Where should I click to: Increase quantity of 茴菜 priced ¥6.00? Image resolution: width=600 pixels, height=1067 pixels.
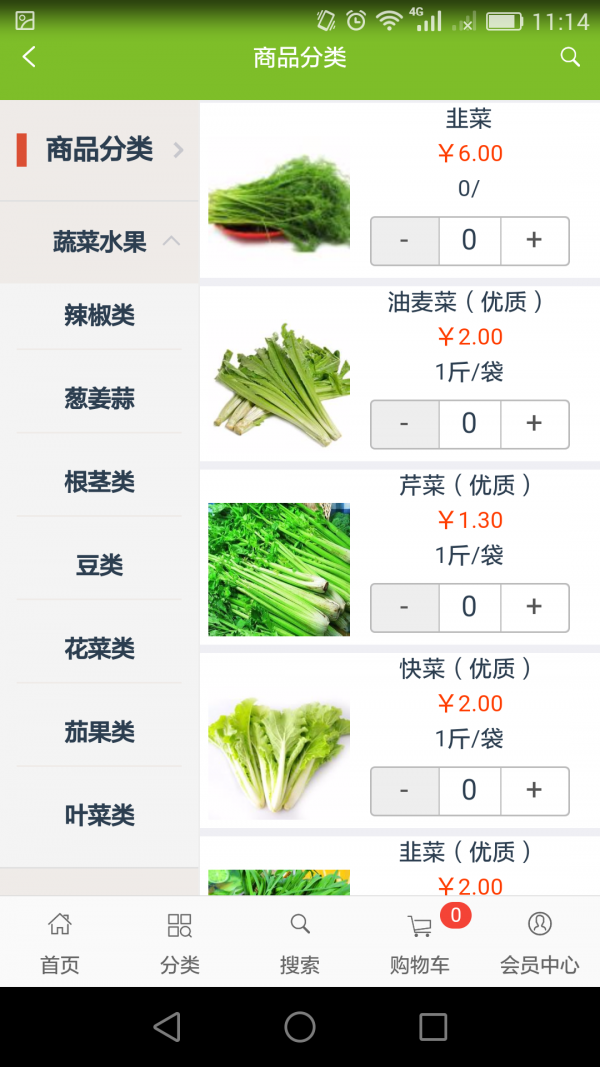pos(534,240)
